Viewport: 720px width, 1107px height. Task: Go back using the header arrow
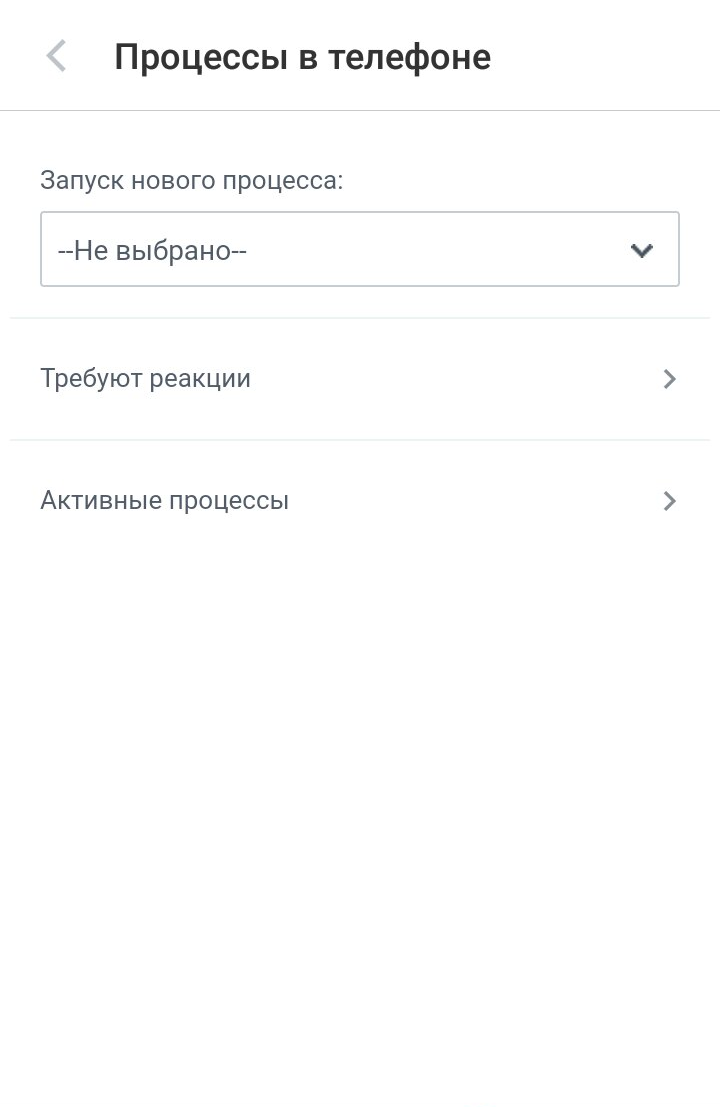[57, 57]
